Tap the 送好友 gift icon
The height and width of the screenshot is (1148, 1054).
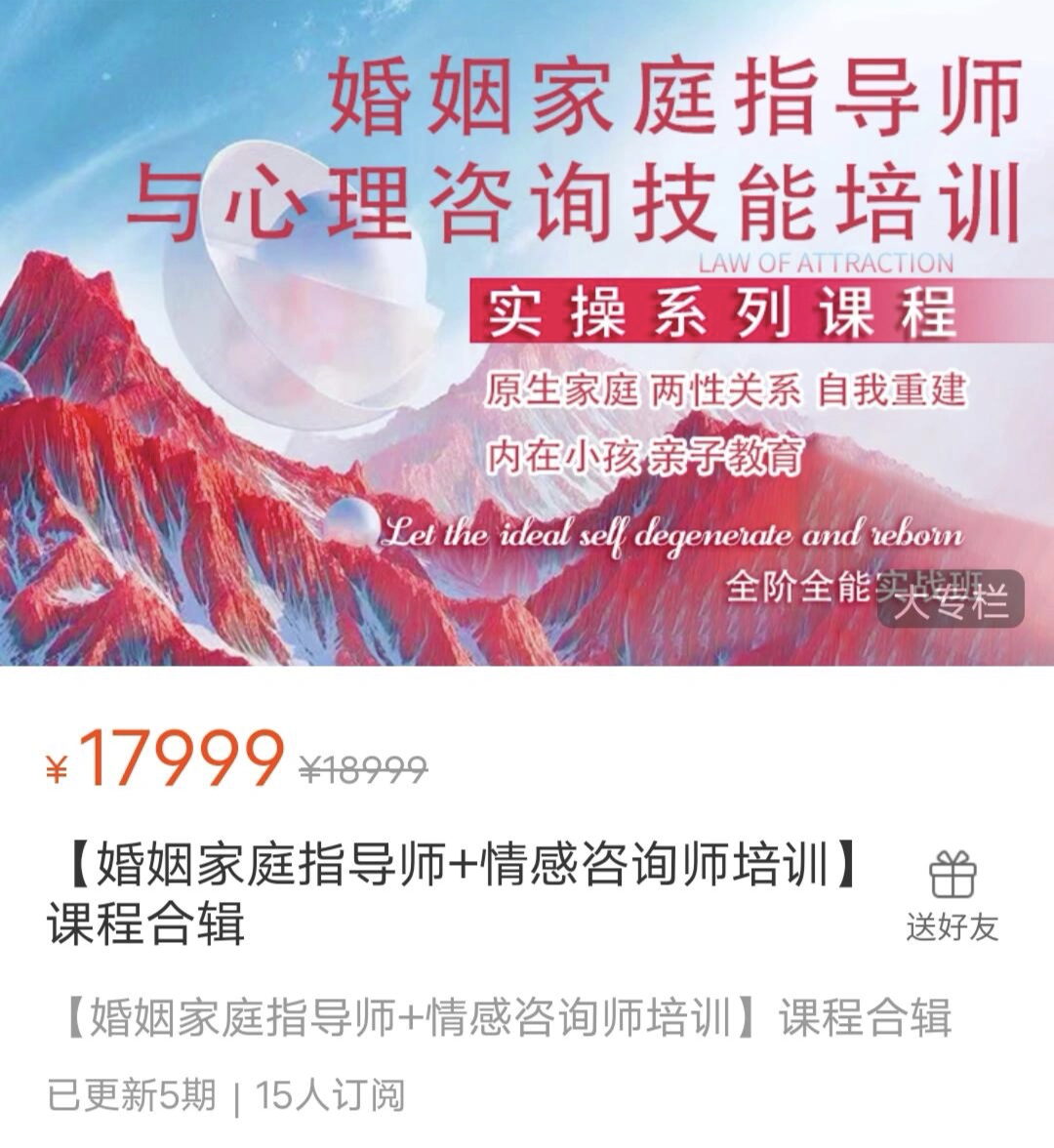[953, 875]
